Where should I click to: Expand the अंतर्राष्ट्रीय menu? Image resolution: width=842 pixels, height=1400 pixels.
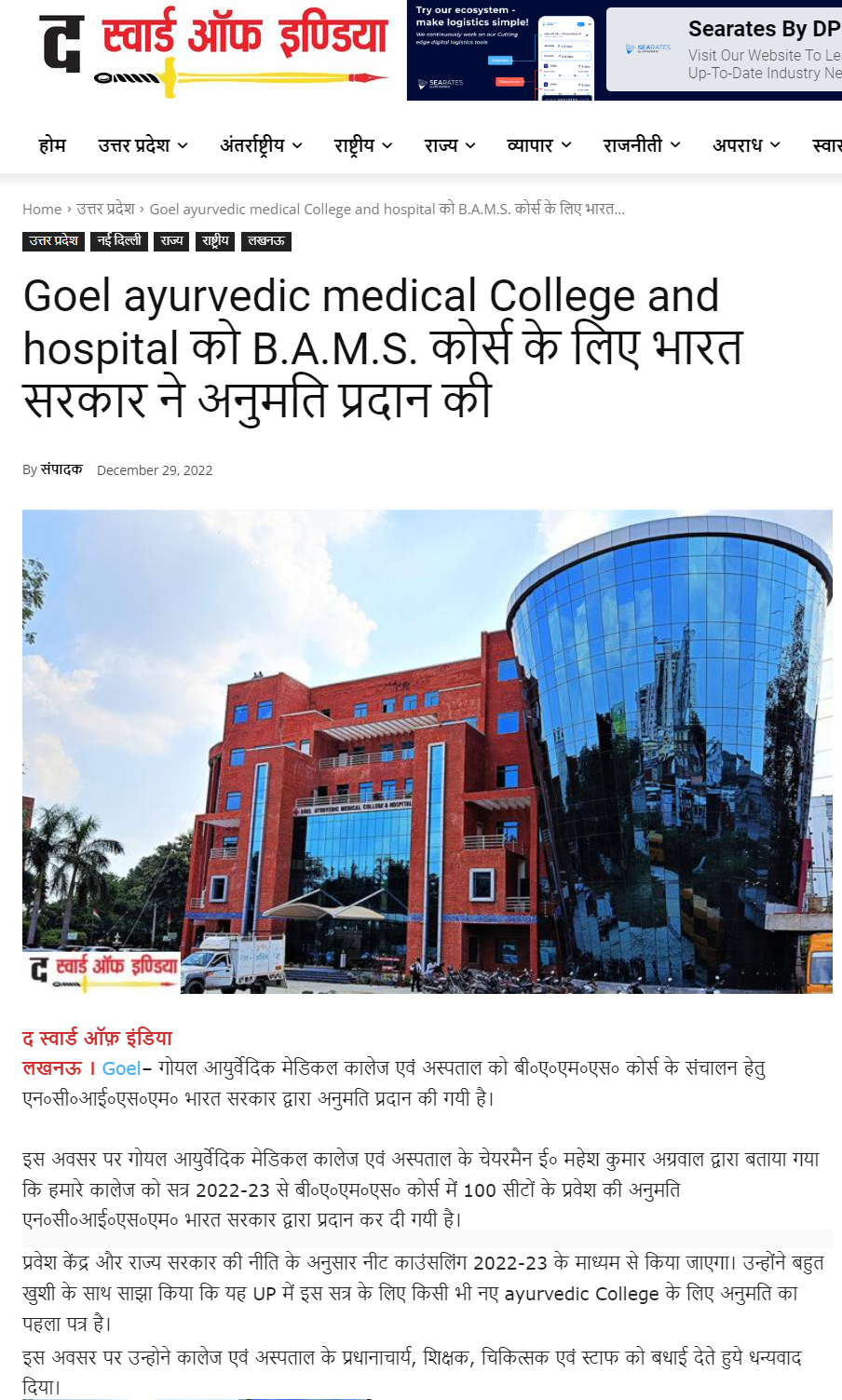click(x=261, y=145)
